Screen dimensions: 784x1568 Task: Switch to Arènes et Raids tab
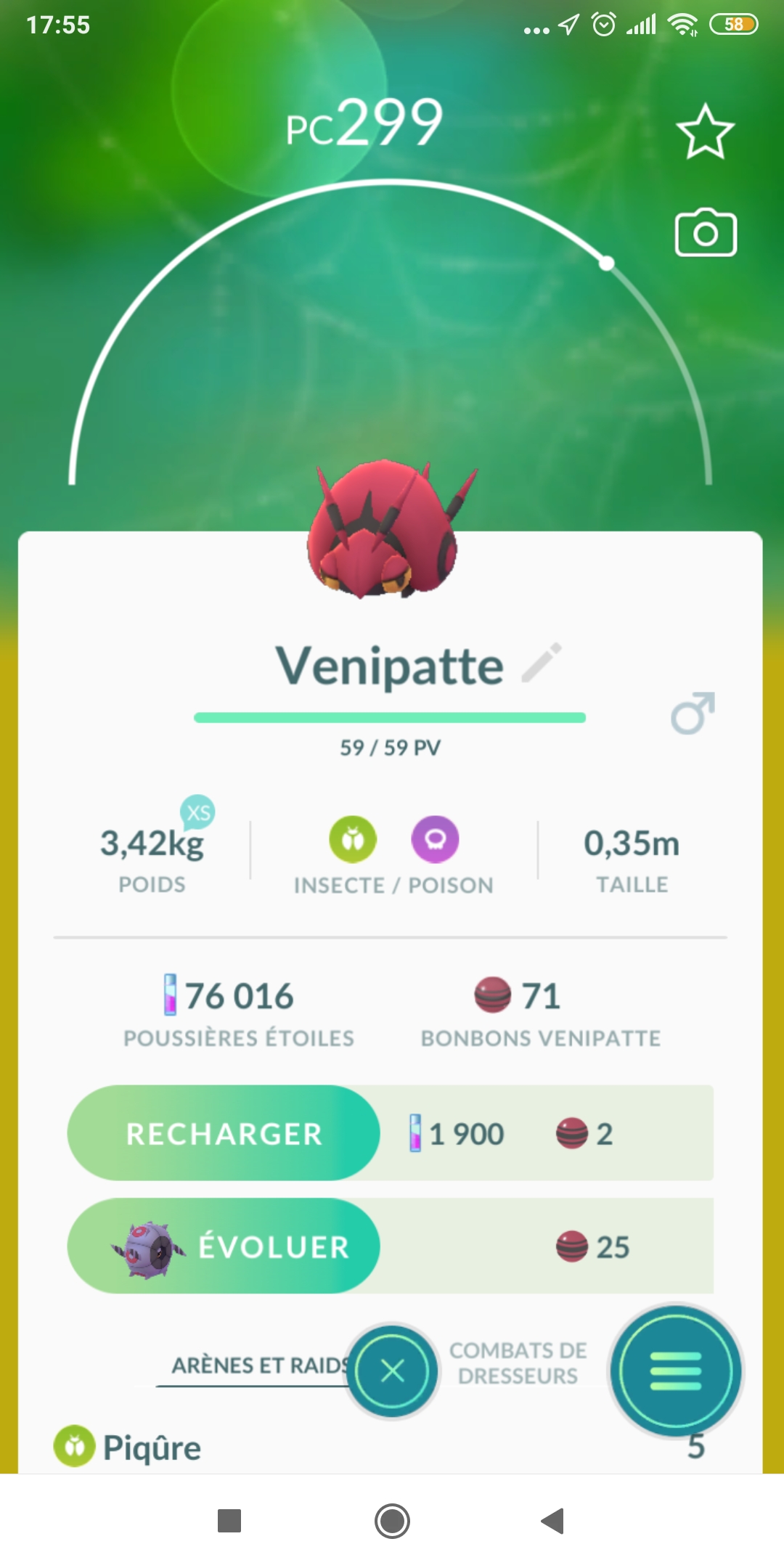pos(258,1365)
